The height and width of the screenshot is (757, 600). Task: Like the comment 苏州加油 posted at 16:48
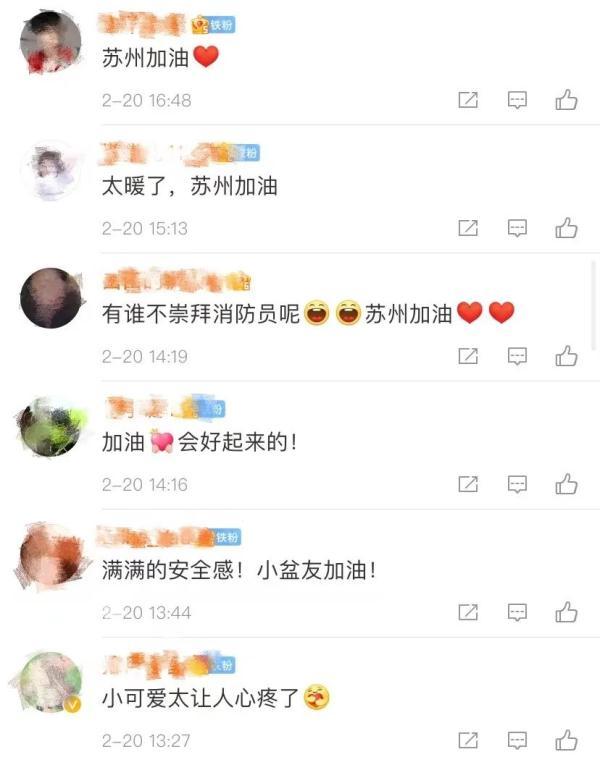pos(566,100)
